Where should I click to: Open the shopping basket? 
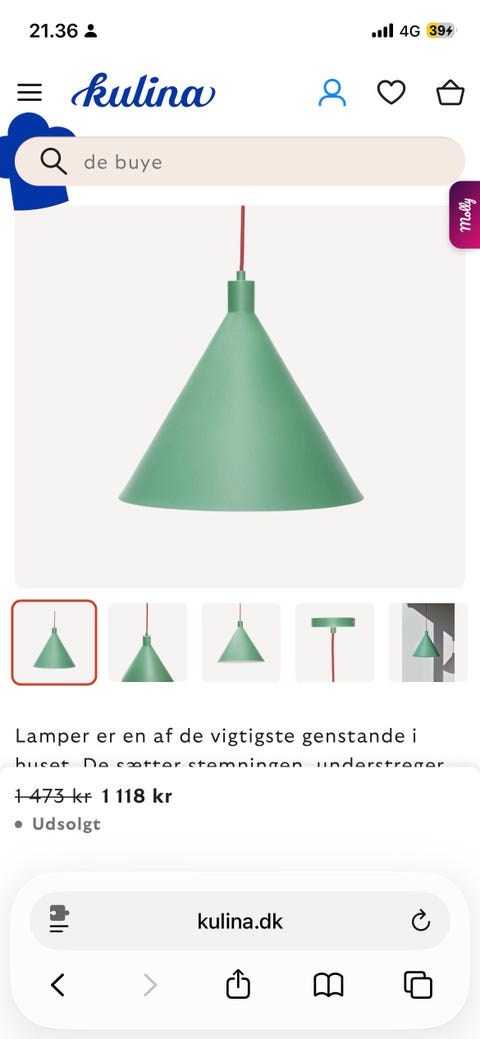point(450,92)
